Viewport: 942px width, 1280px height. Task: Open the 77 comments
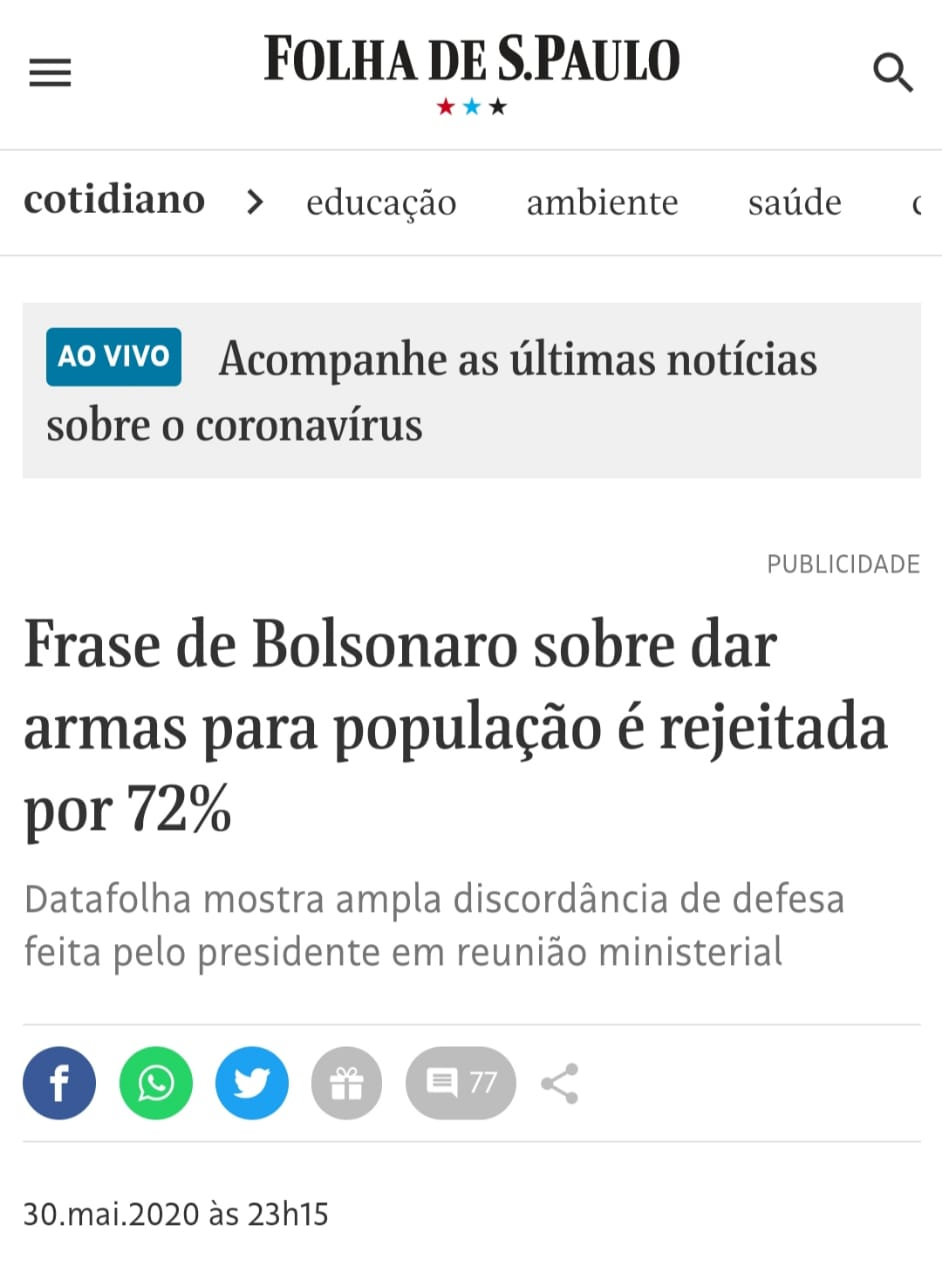pyautogui.click(x=461, y=1083)
